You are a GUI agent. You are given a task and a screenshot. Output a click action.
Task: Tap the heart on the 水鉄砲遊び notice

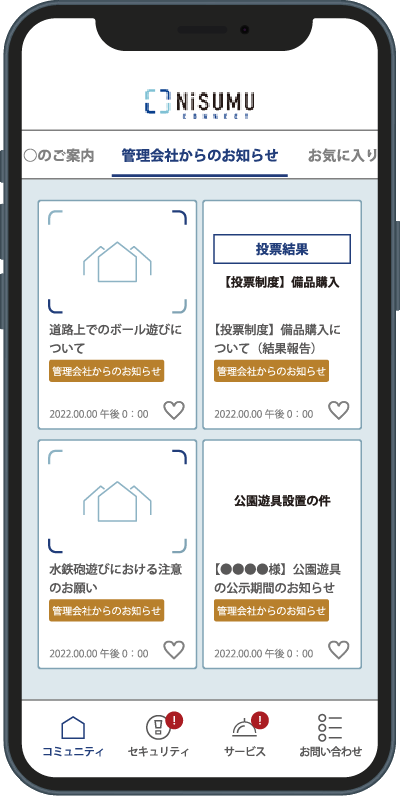click(174, 650)
